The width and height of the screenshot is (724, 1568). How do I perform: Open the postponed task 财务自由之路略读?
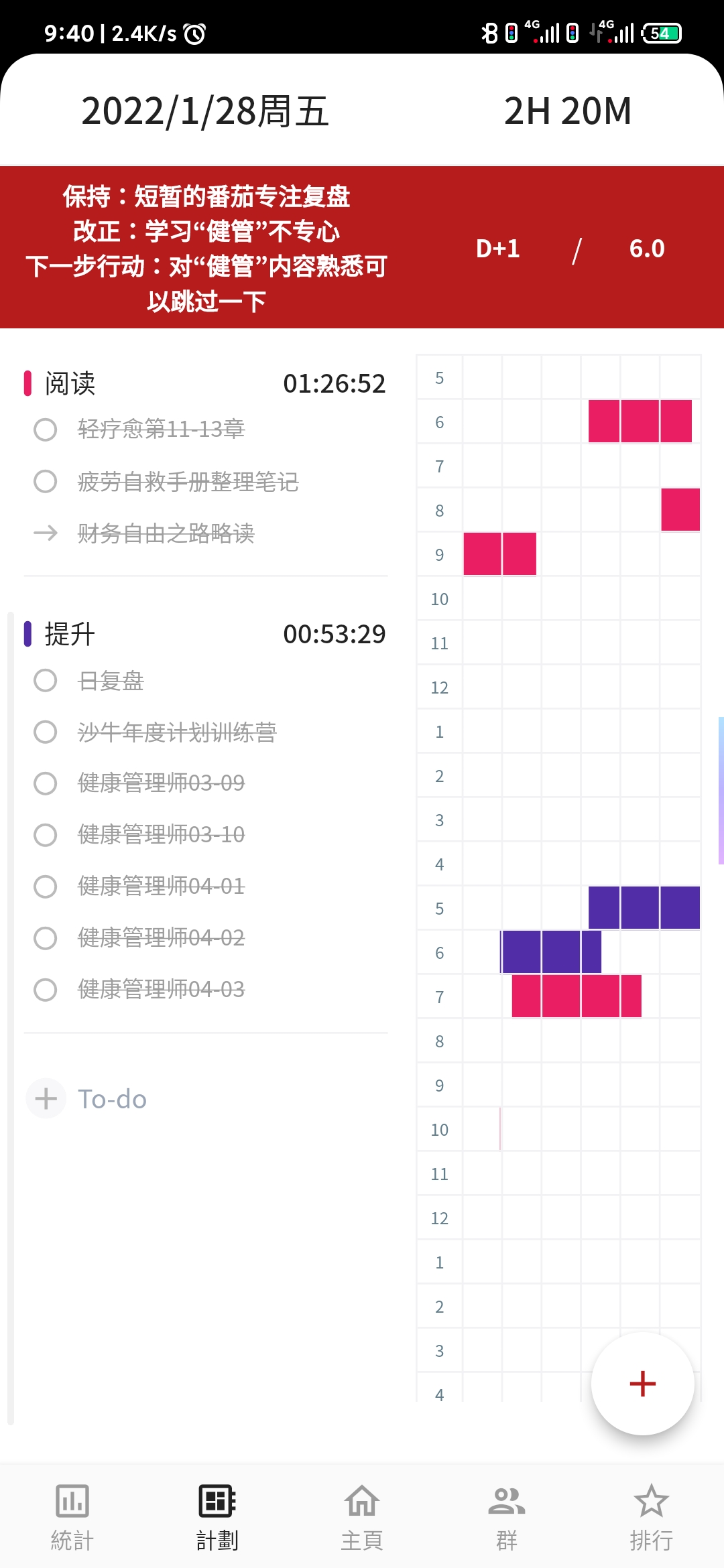(166, 533)
